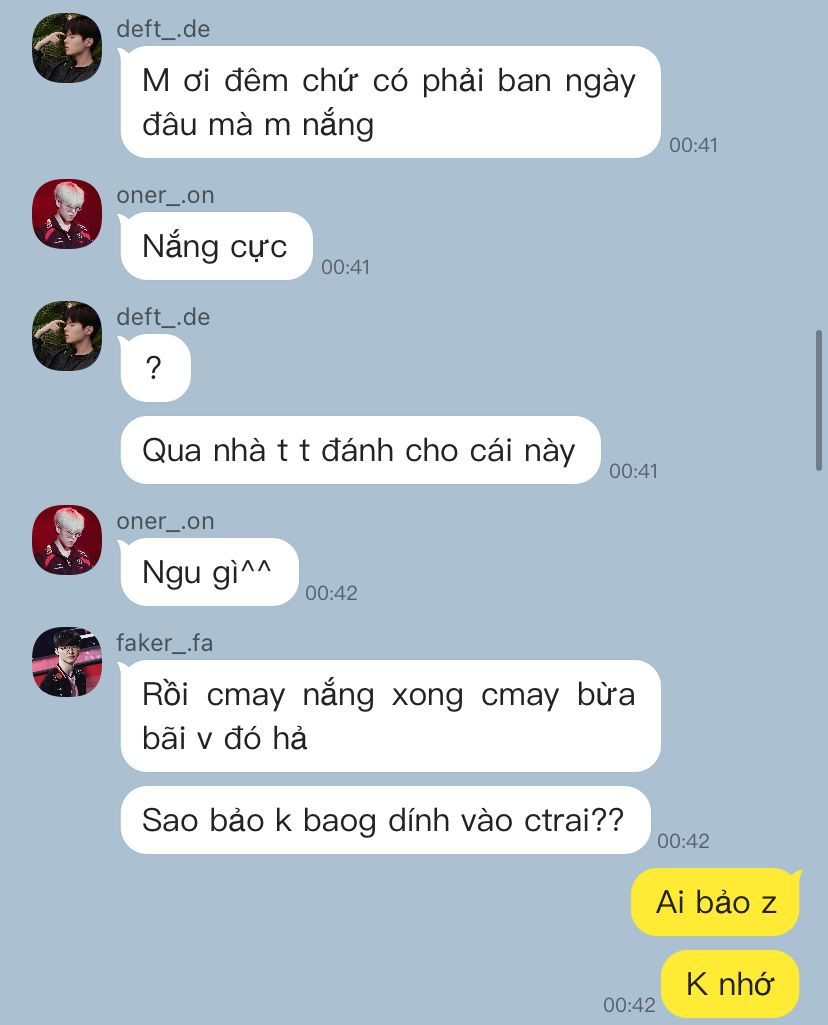Open oner_.on's avatar beside the "Nắng cực" message

click(x=67, y=214)
